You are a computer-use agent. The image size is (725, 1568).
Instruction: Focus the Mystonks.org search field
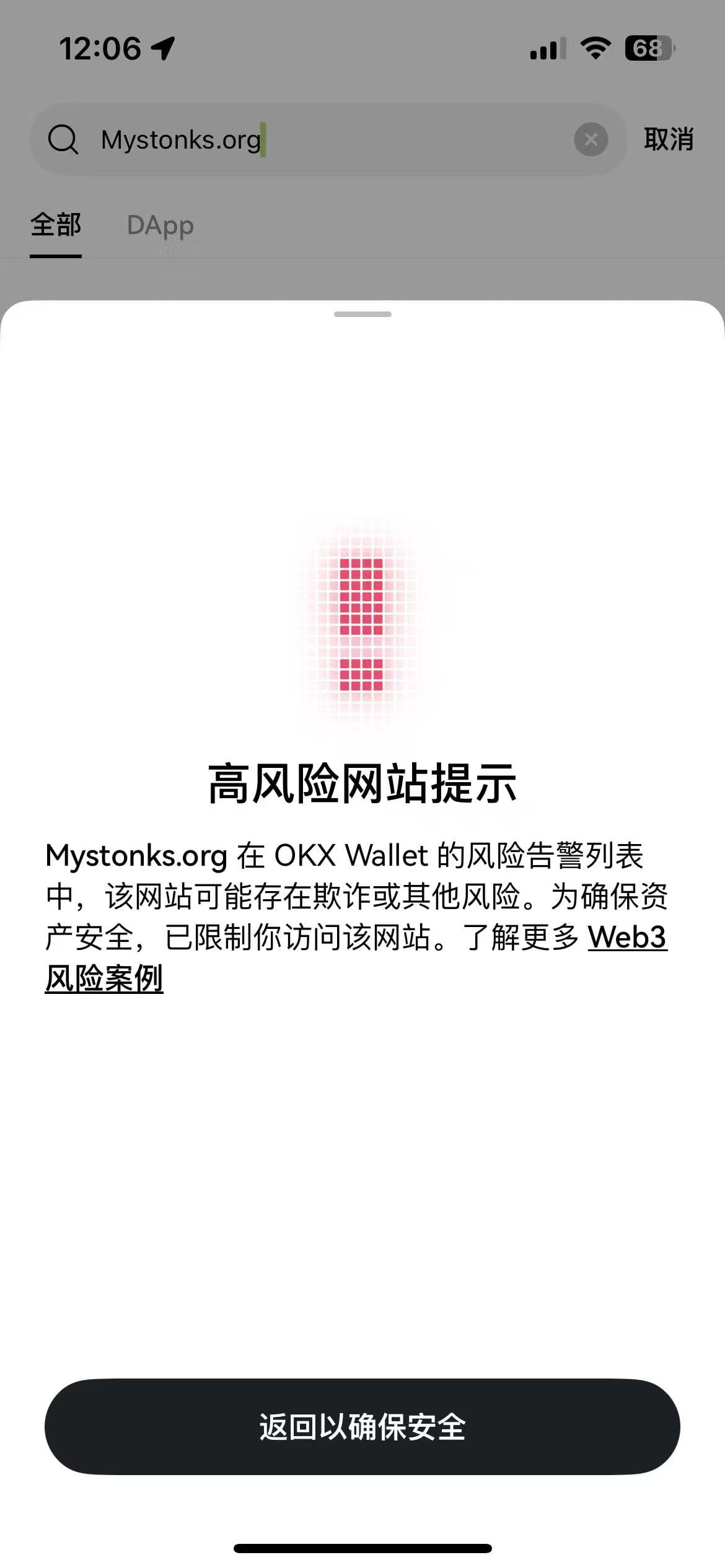point(328,139)
